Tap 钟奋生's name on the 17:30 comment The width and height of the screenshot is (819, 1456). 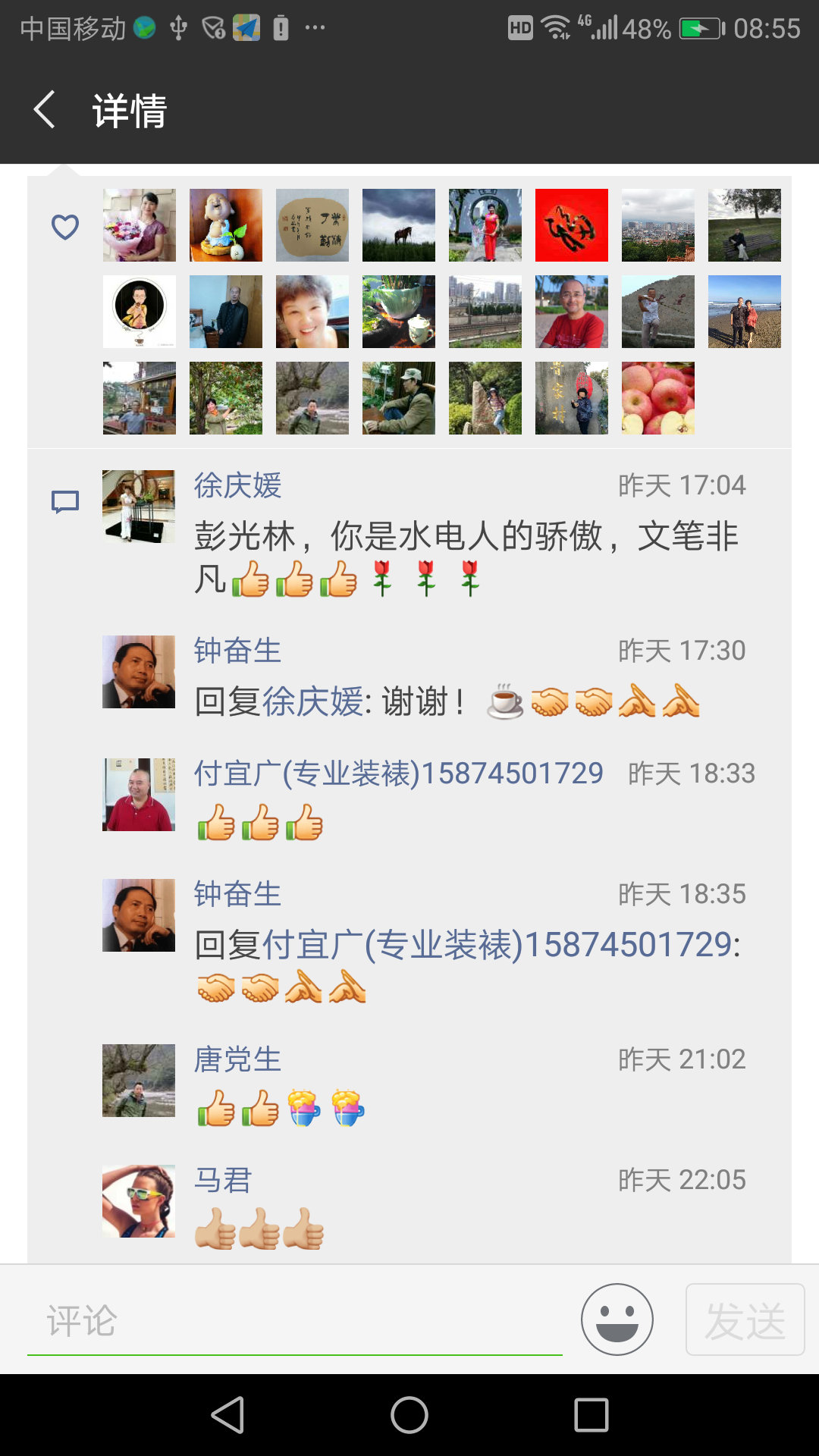[237, 651]
